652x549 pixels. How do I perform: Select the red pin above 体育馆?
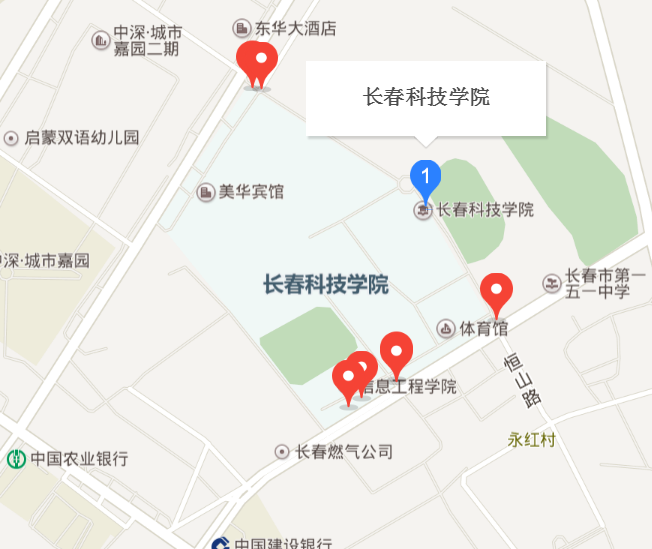pyautogui.click(x=496, y=293)
